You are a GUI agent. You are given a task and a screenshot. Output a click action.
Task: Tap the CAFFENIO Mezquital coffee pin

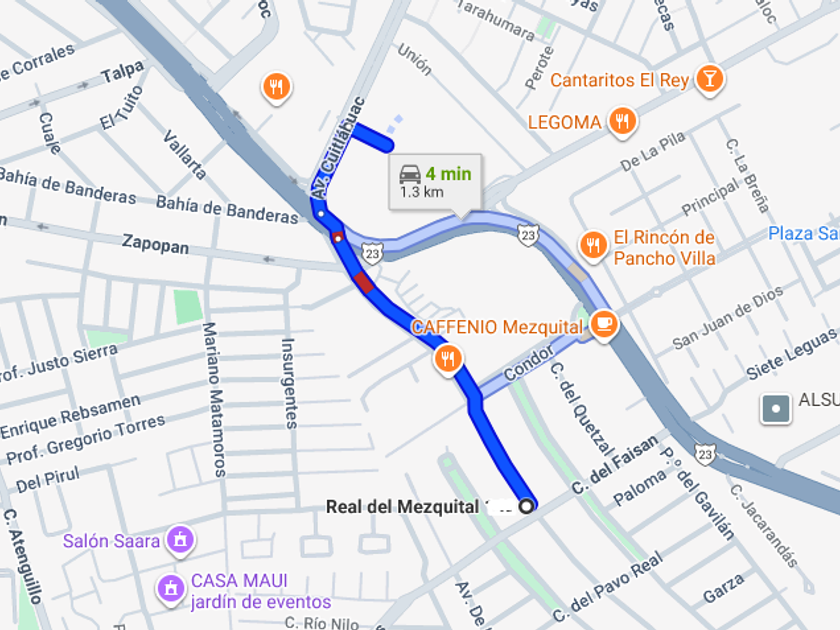pos(604,325)
